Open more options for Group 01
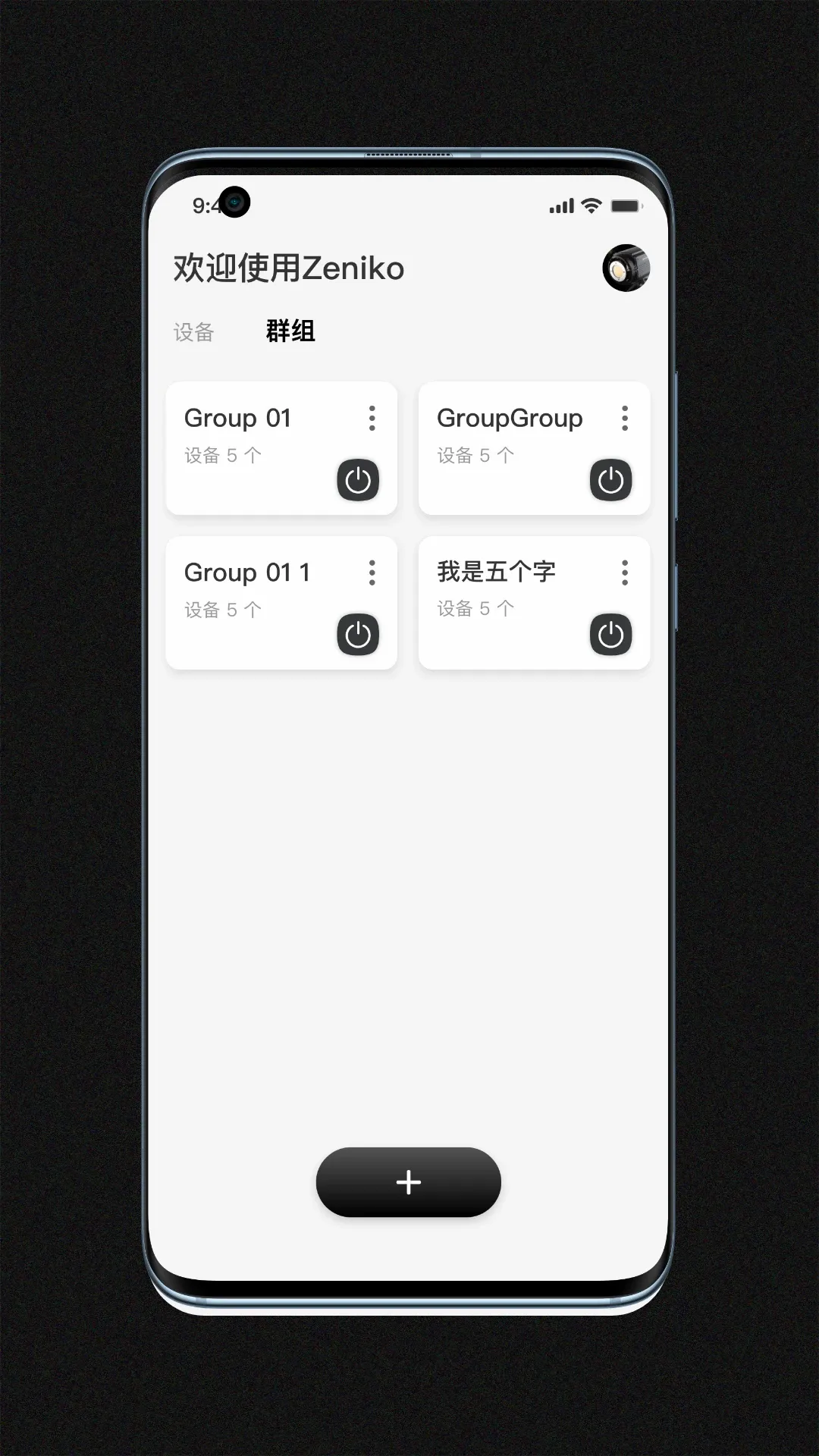The image size is (819, 1456). tap(372, 418)
